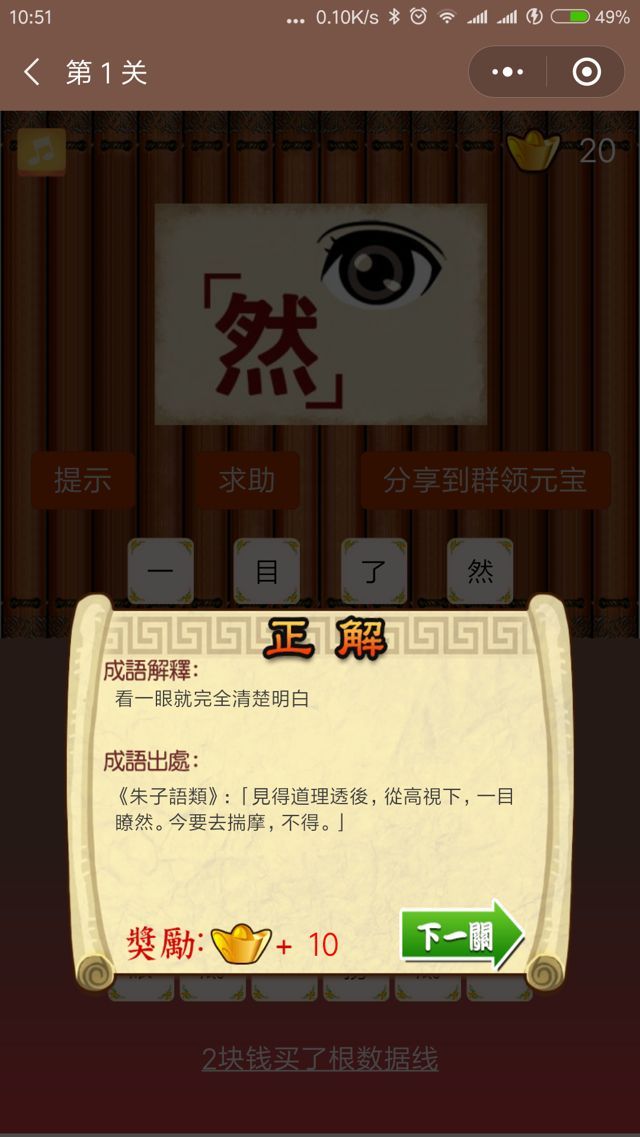The image size is (640, 1137).
Task: Tap 下一關 to go to the next level
Action: 461,936
